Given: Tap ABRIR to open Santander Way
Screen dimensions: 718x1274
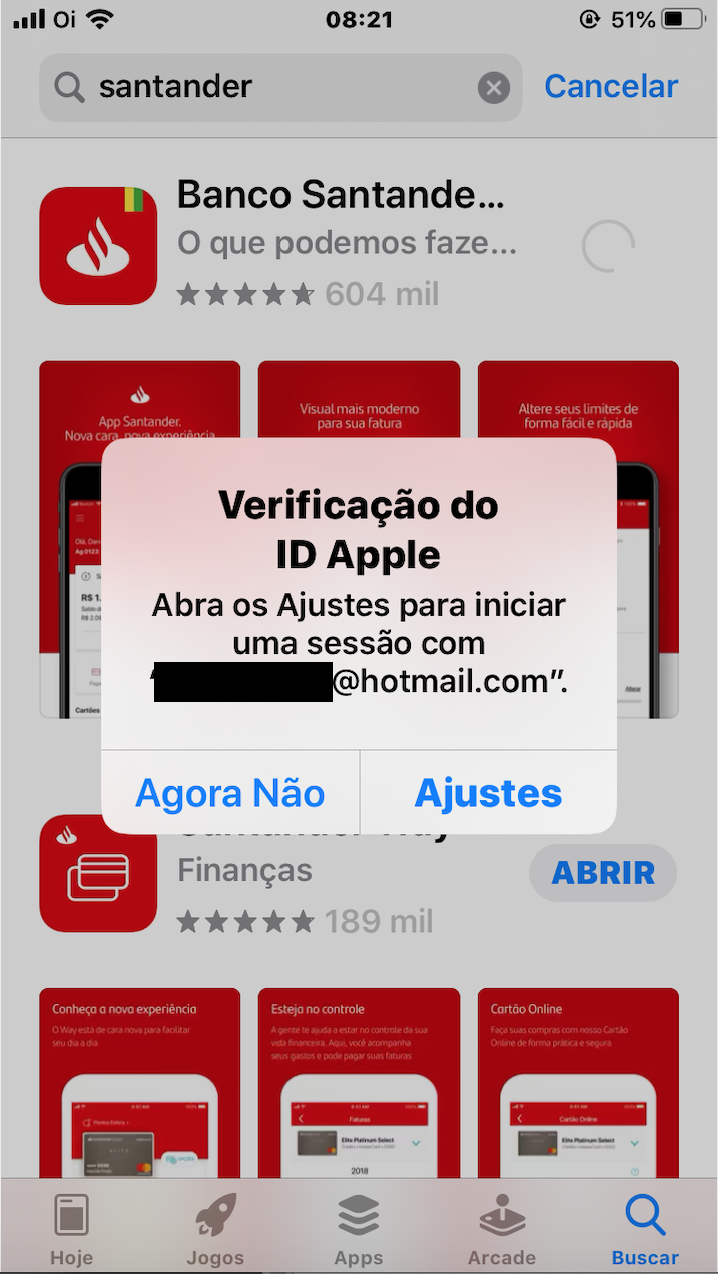Looking at the screenshot, I should (x=603, y=873).
